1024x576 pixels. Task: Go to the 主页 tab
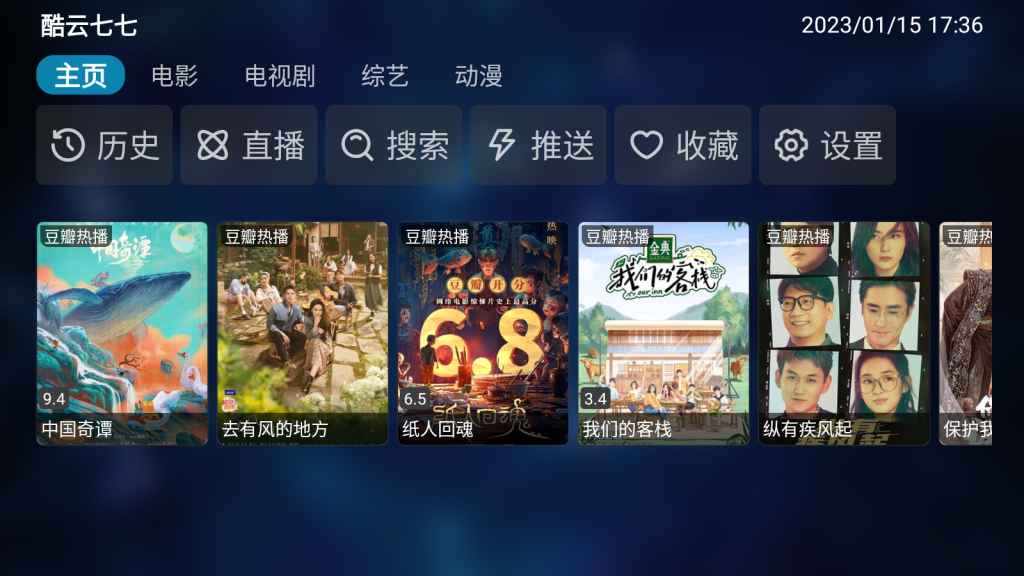click(81, 76)
